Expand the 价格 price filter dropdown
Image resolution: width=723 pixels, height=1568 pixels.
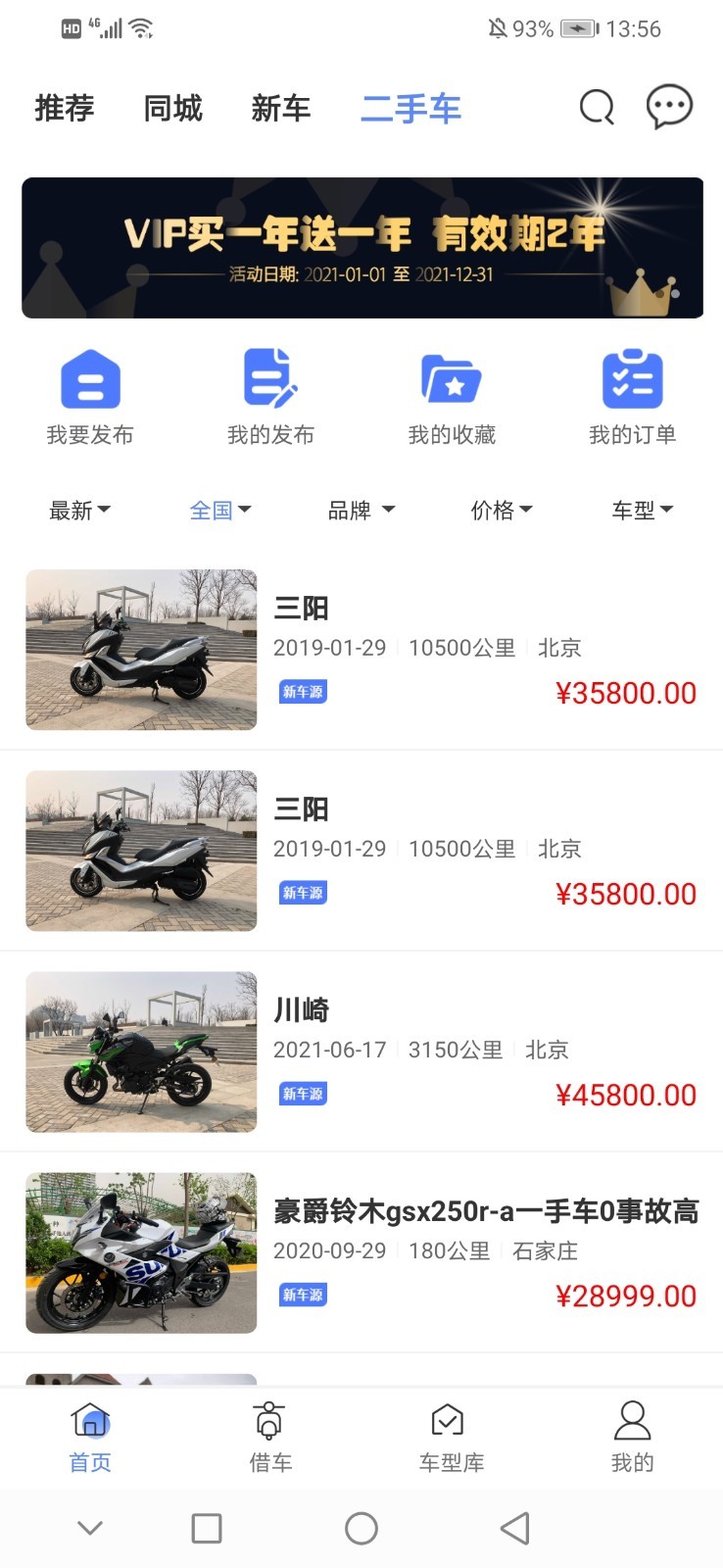502,509
